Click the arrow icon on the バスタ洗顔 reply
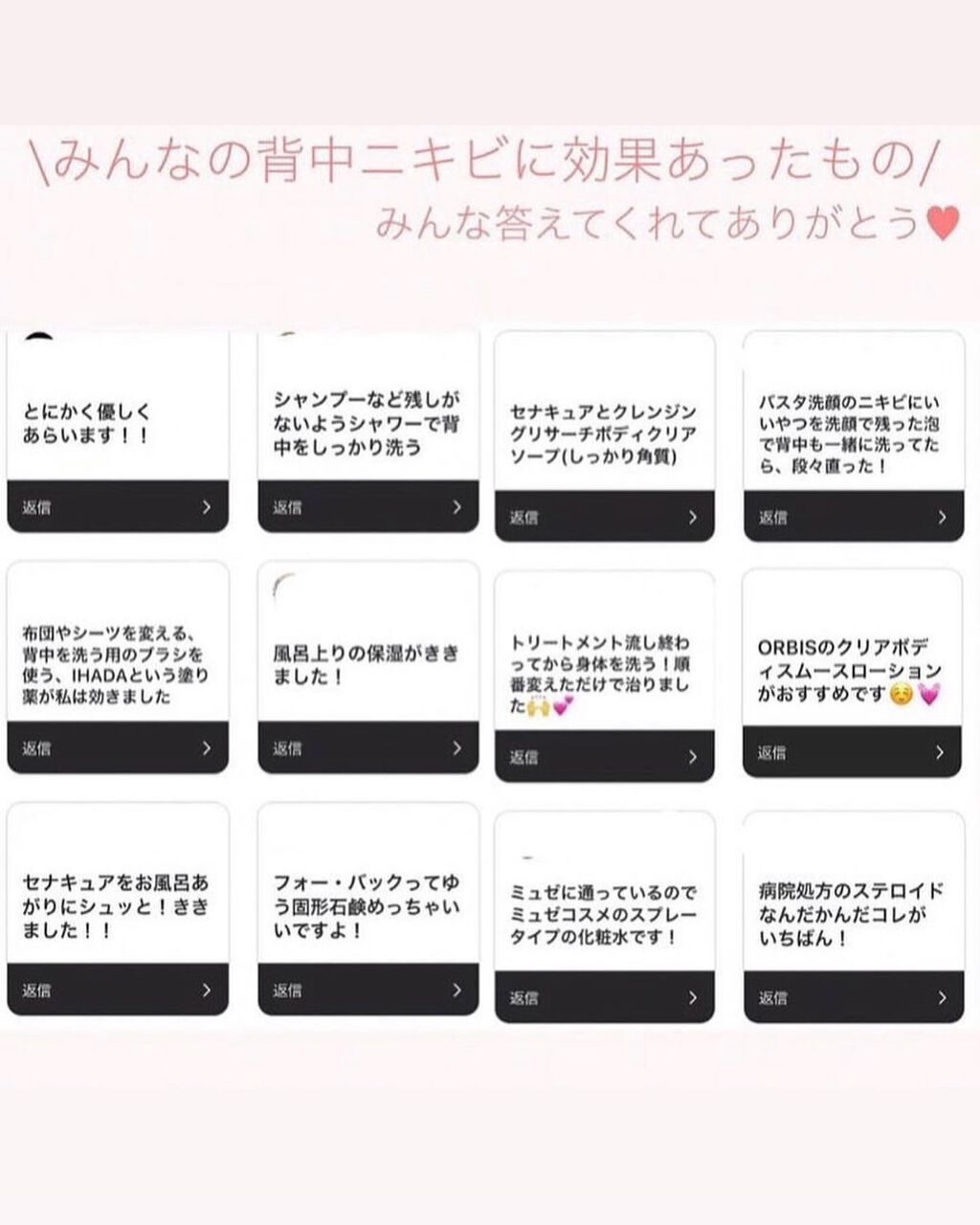Viewport: 980px width, 1225px height. pyautogui.click(x=941, y=518)
